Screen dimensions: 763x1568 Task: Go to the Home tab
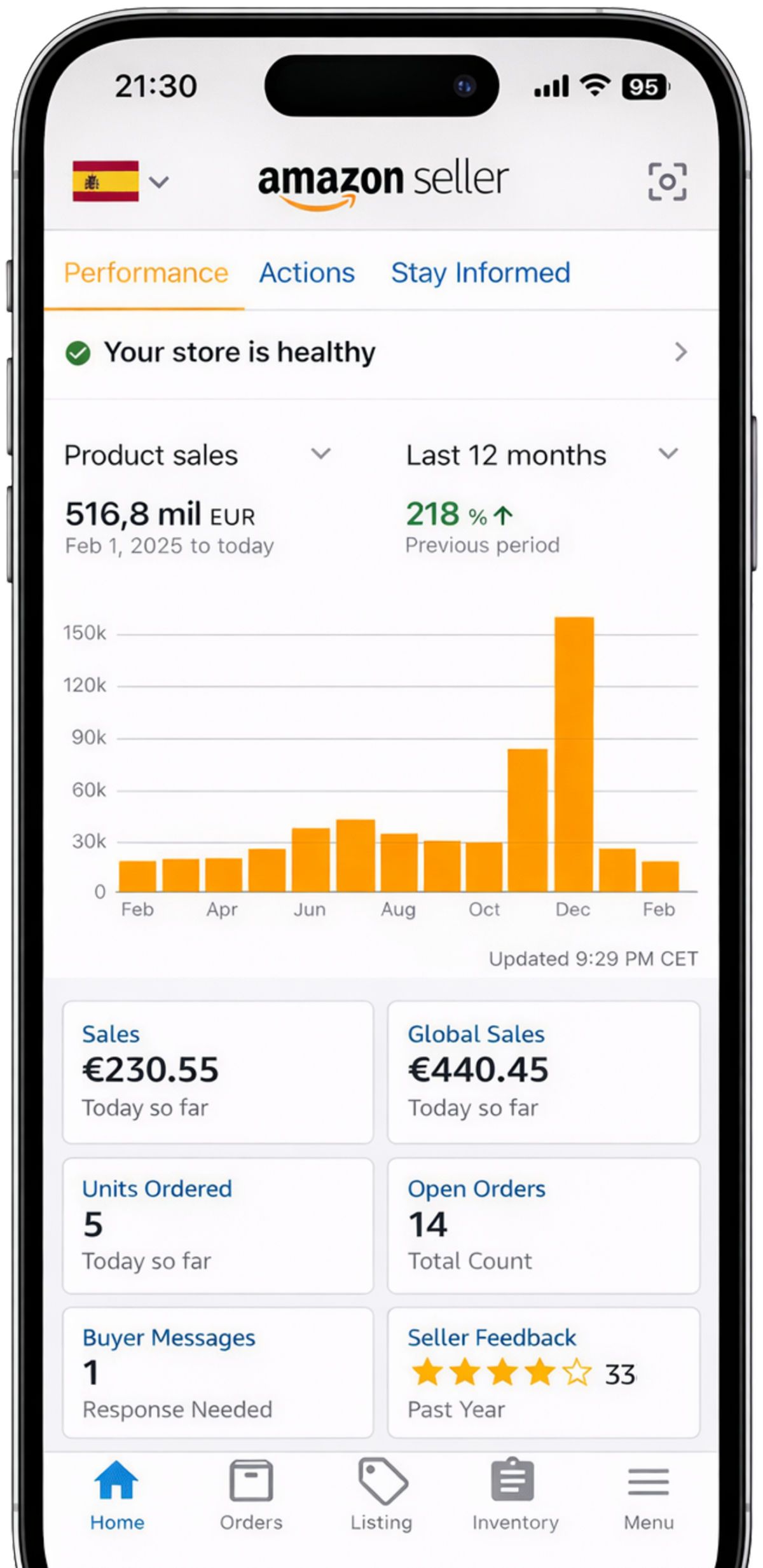pyautogui.click(x=117, y=1496)
